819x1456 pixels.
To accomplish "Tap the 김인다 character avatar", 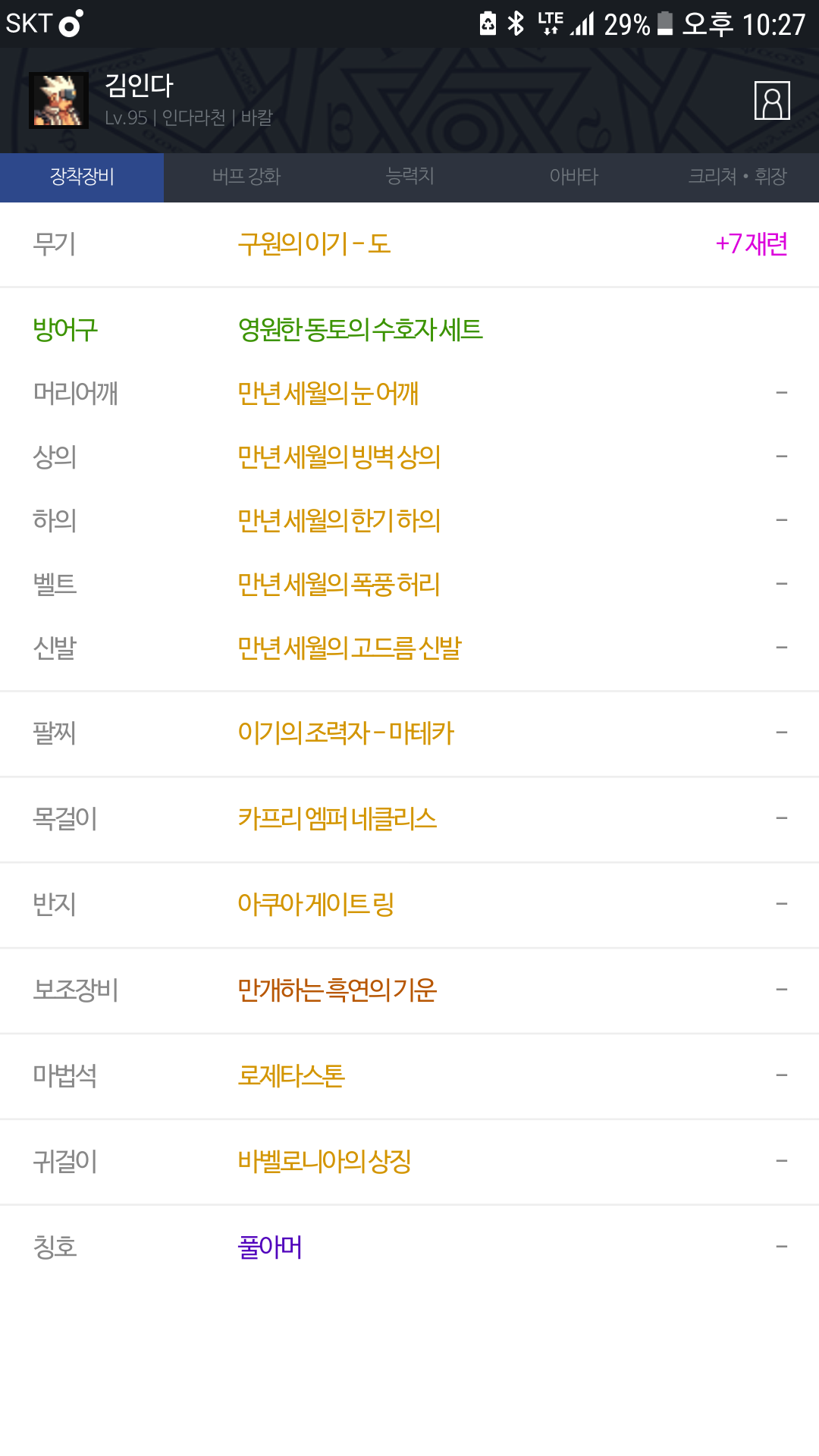I will click(x=58, y=100).
